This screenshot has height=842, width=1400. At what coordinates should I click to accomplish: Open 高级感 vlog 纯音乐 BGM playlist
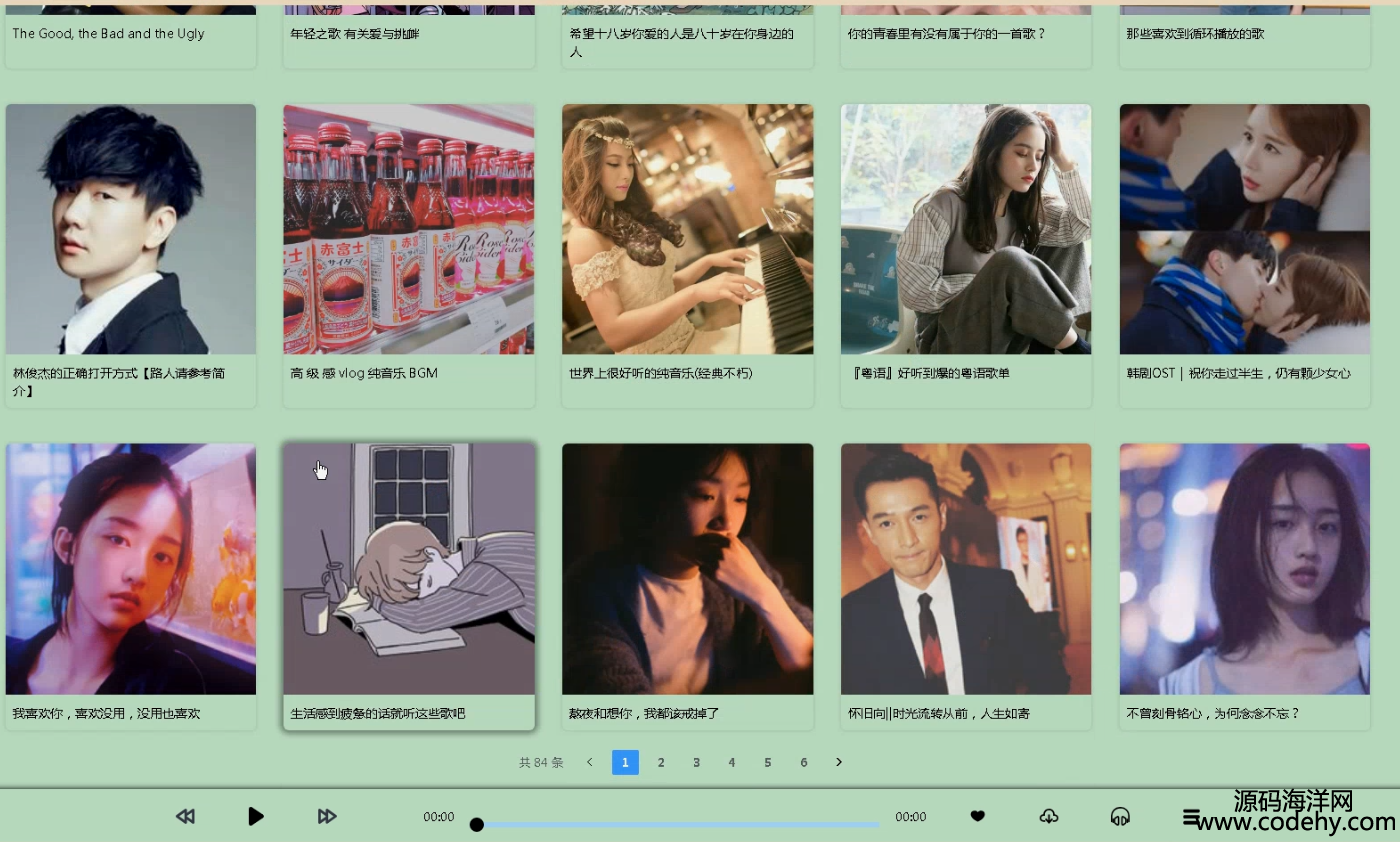point(409,230)
